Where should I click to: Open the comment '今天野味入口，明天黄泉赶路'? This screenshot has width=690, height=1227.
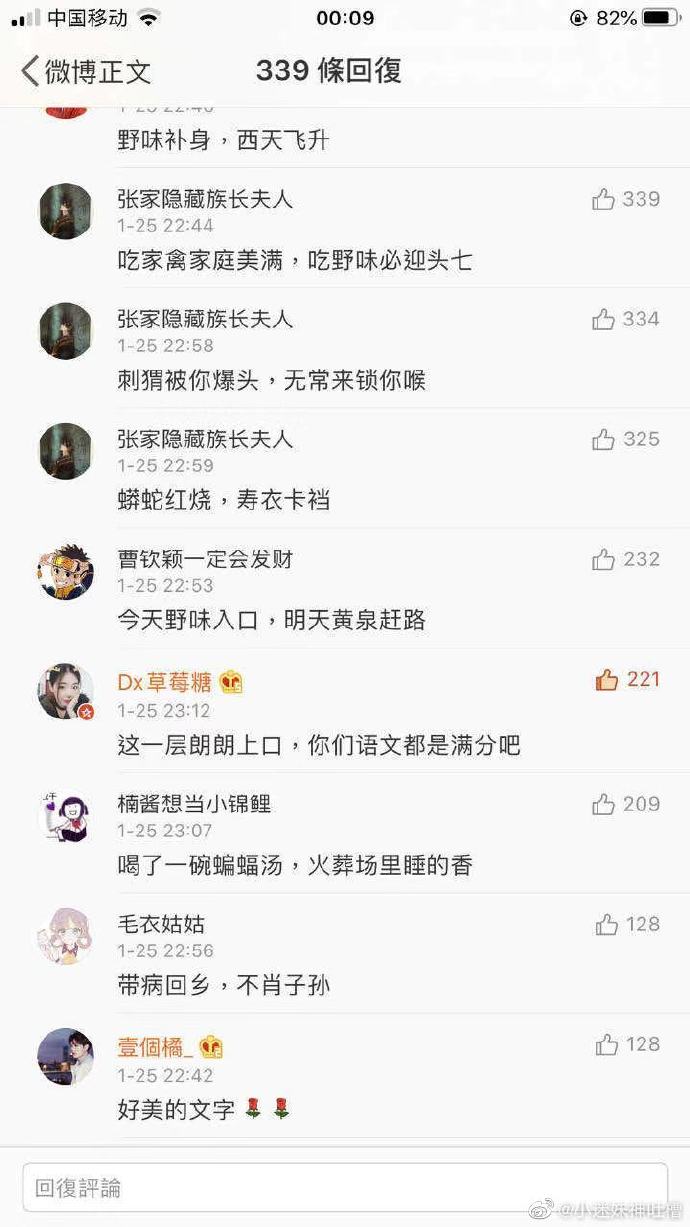[271, 620]
